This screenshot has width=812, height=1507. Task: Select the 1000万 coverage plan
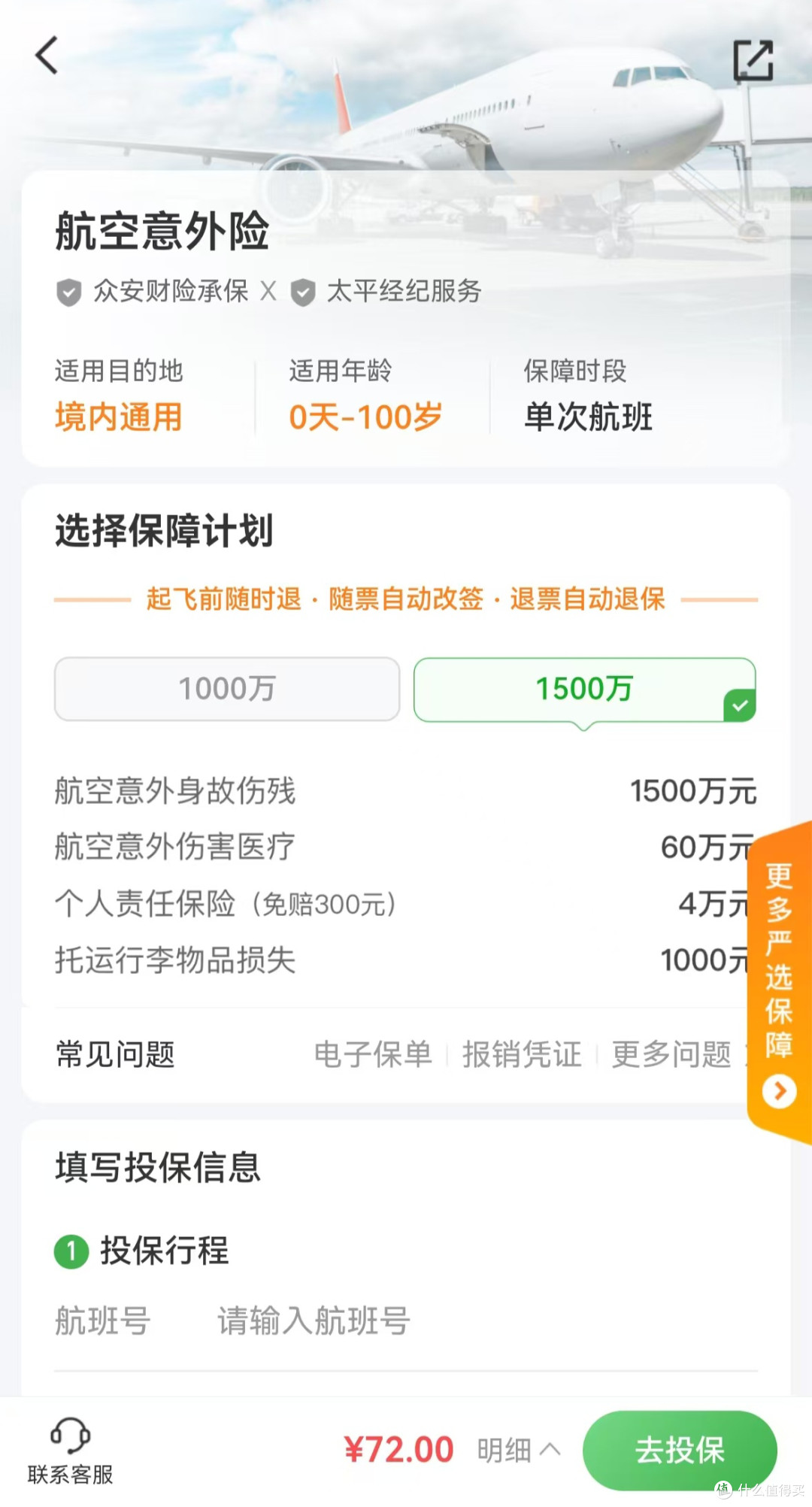click(226, 688)
